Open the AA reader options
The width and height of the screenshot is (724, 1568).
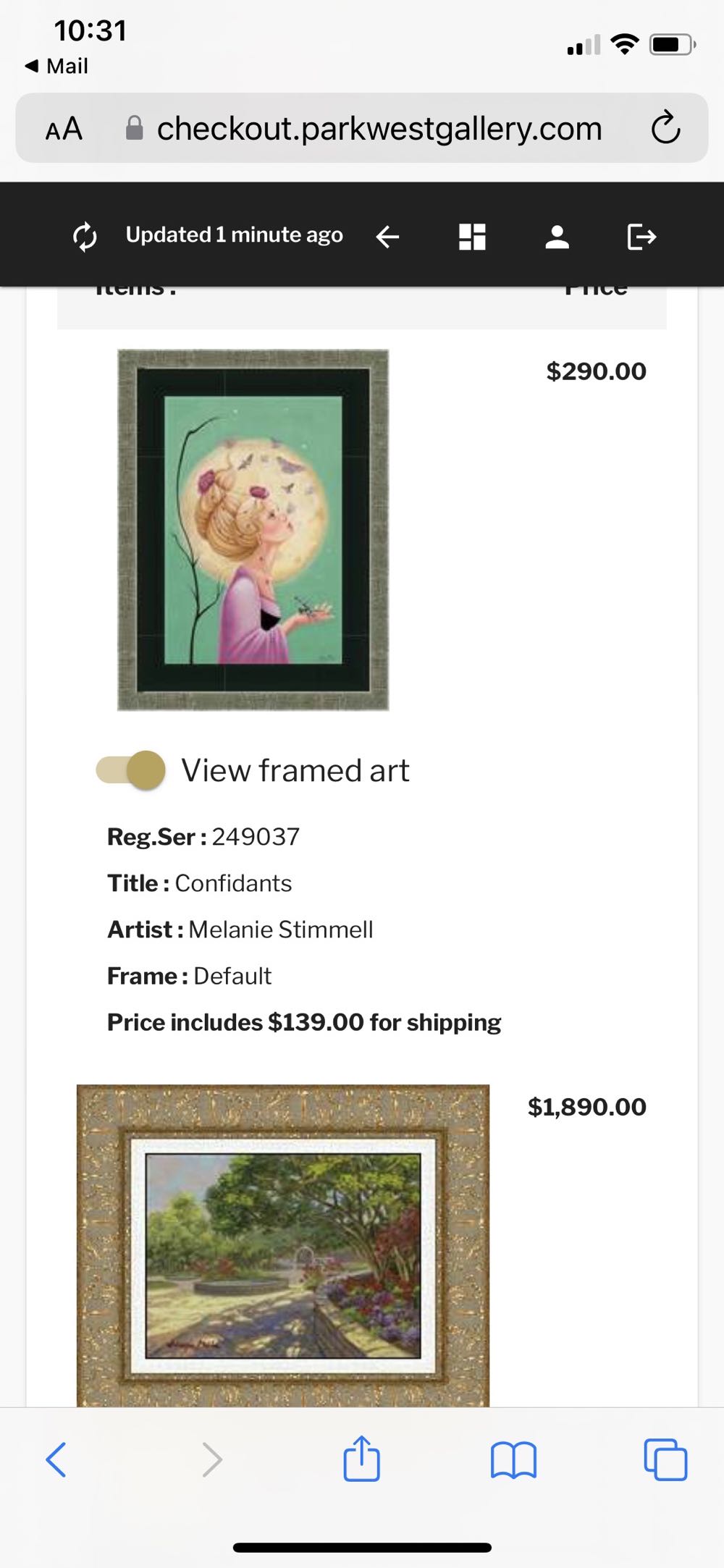[64, 129]
